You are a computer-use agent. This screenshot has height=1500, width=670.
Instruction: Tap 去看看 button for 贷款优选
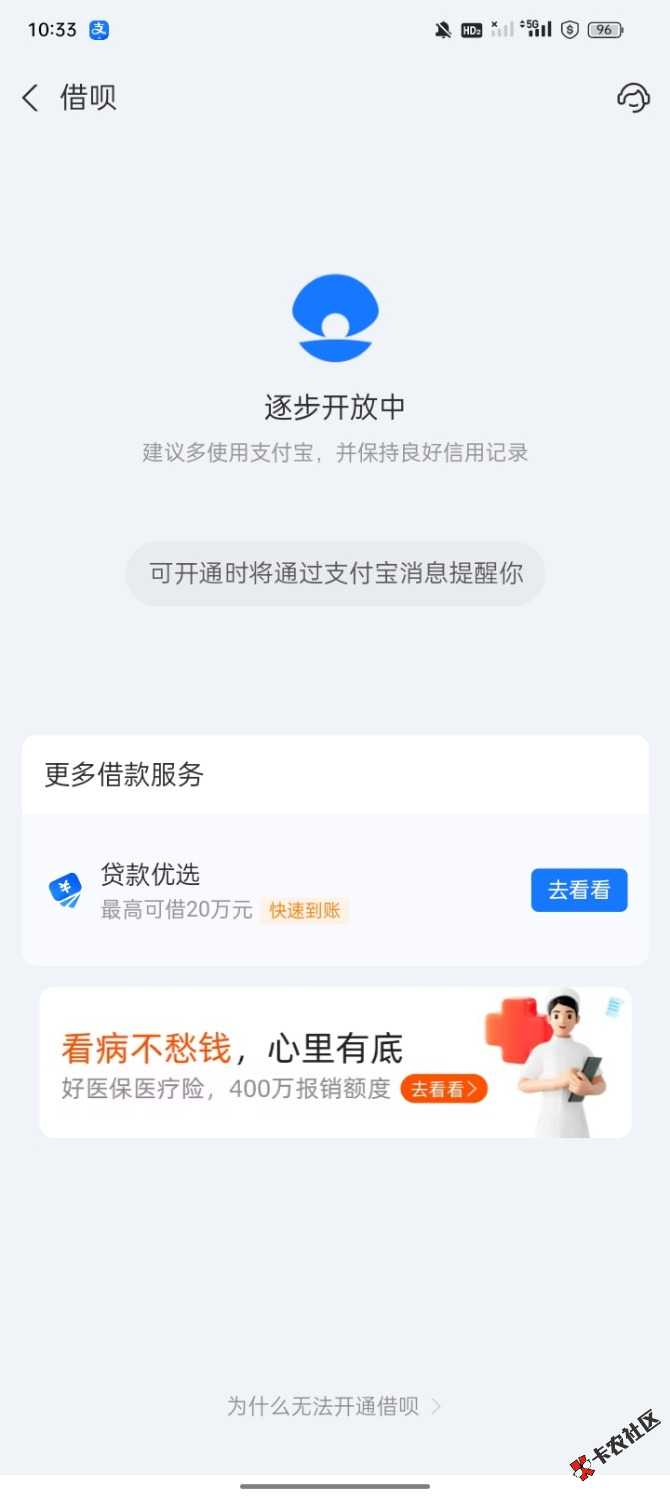[579, 890]
